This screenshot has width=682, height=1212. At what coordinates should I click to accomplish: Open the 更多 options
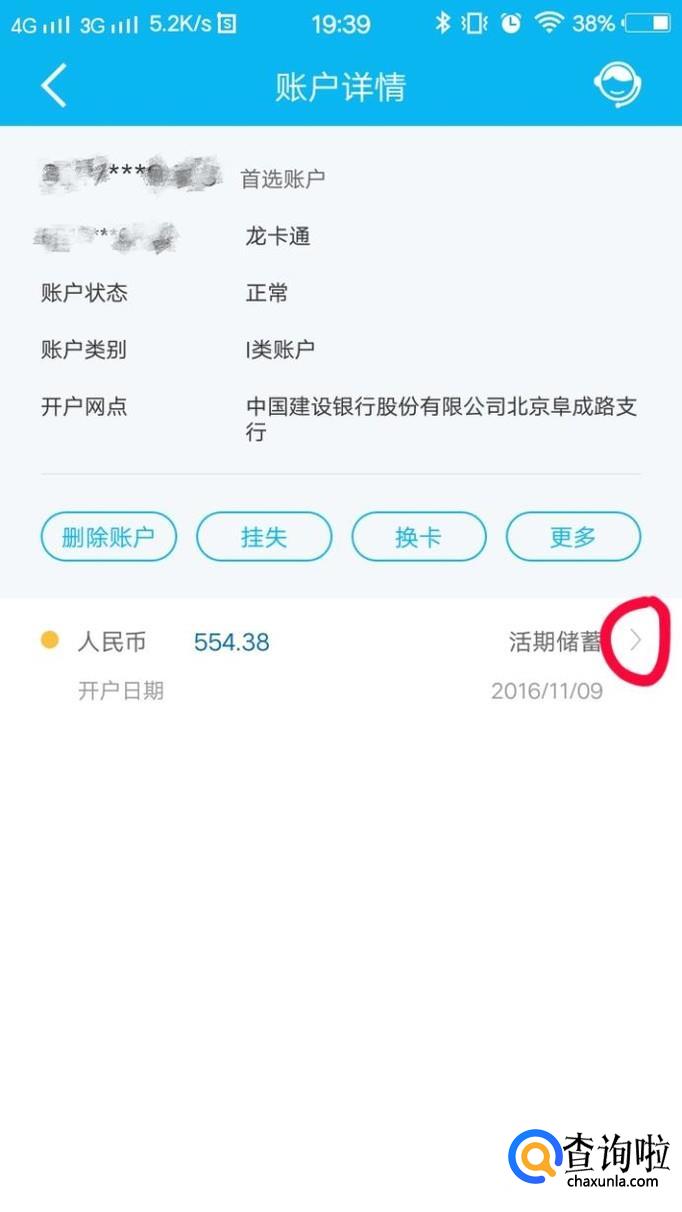(573, 537)
